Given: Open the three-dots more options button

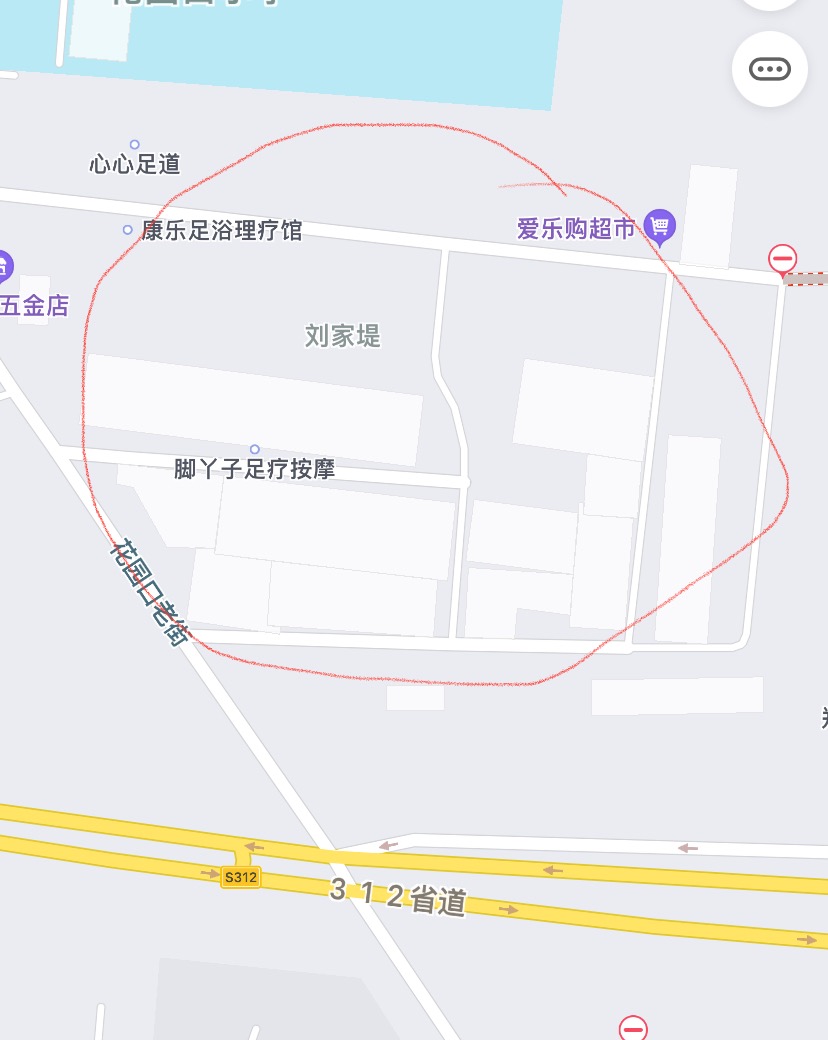Looking at the screenshot, I should (x=770, y=69).
